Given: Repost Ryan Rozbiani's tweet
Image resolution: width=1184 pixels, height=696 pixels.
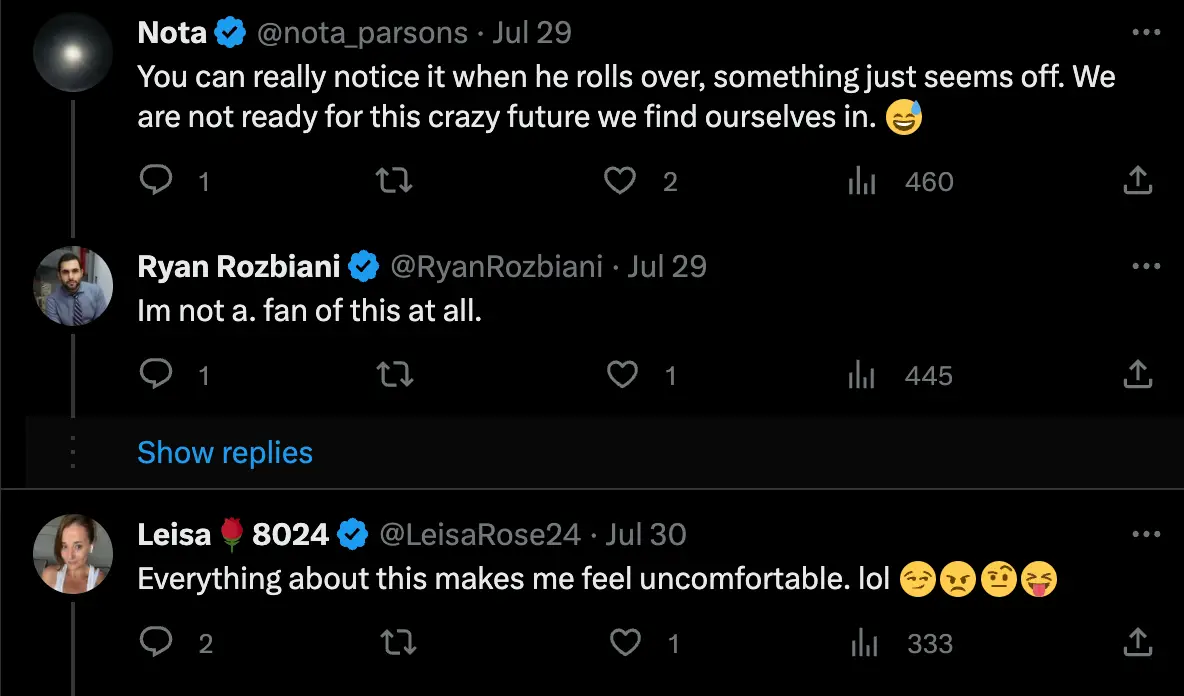Looking at the screenshot, I should point(393,375).
